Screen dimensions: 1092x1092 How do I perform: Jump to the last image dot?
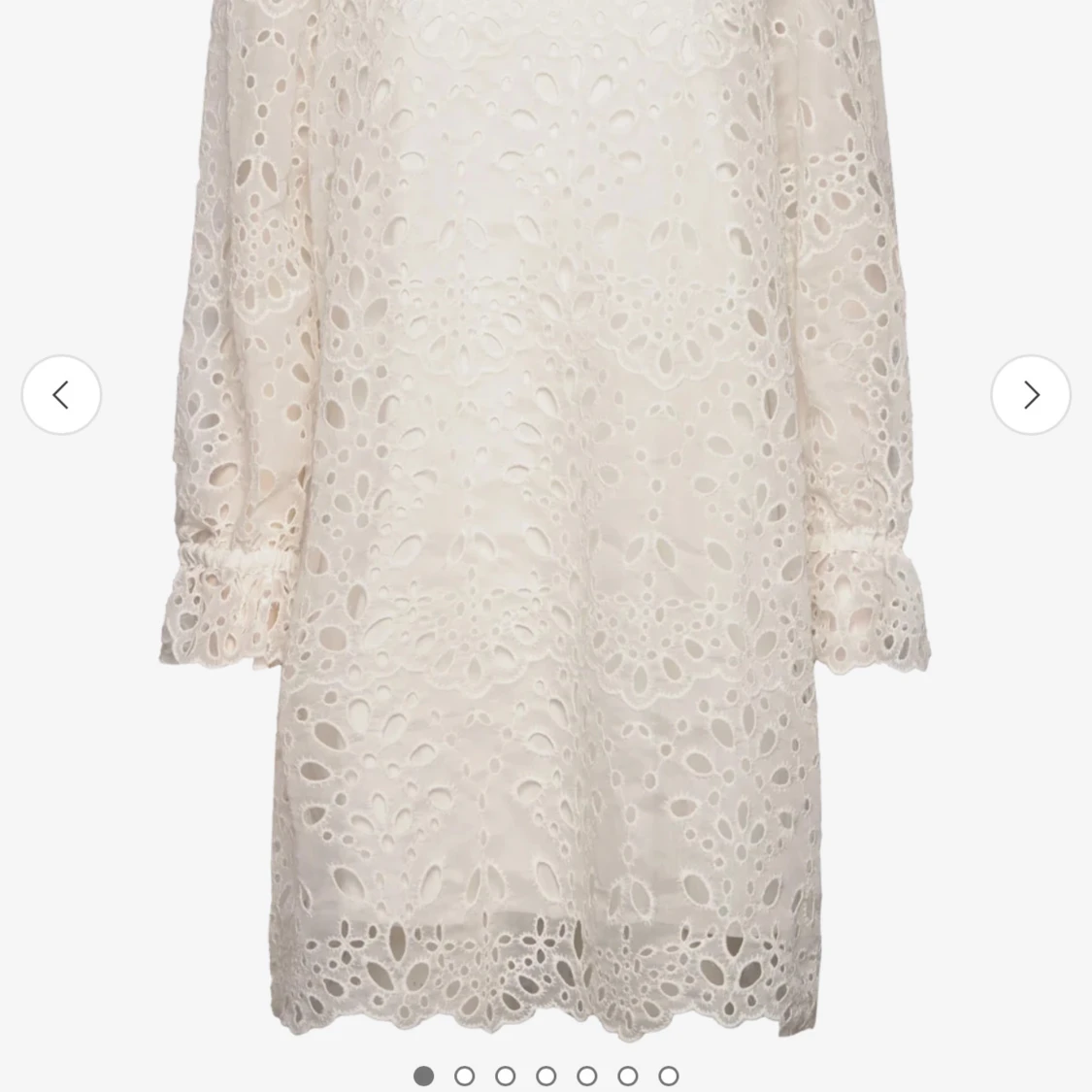668,1075
